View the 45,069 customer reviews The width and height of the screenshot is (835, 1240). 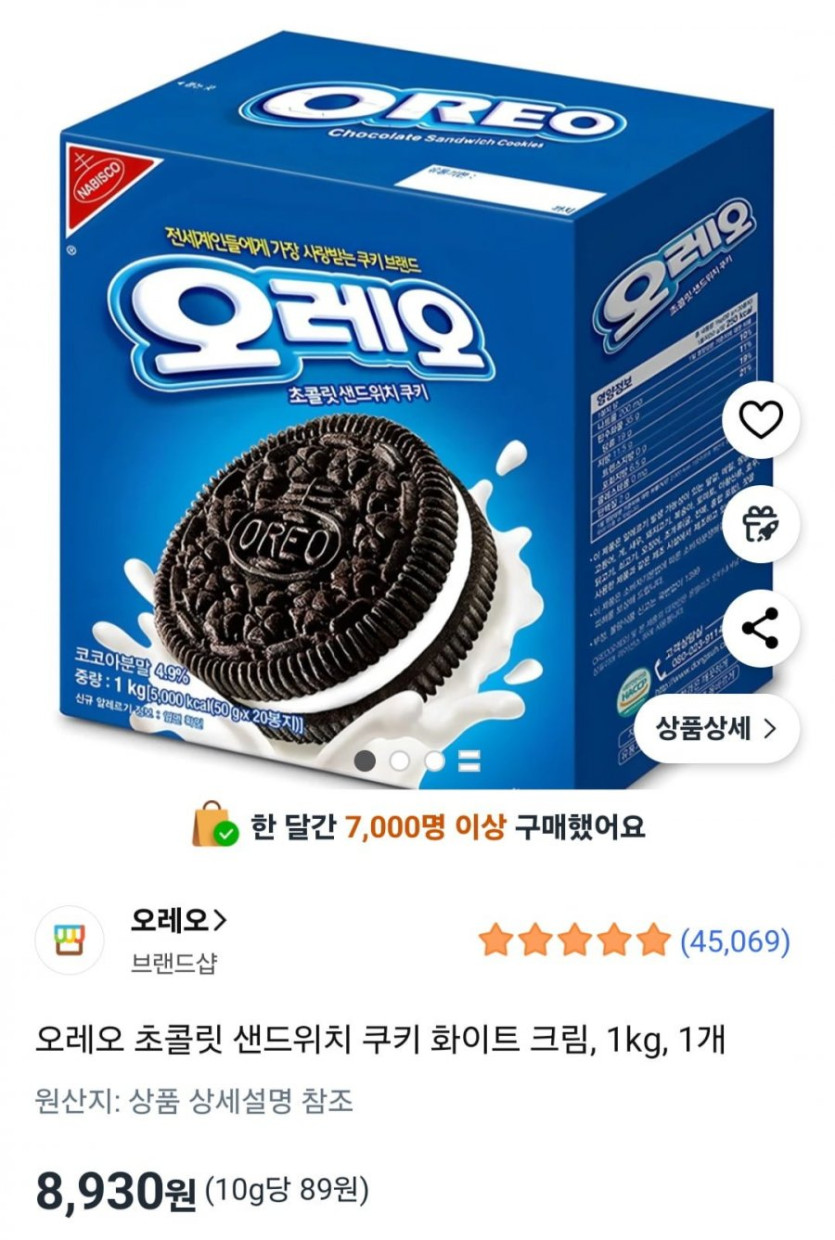[x=735, y=941]
